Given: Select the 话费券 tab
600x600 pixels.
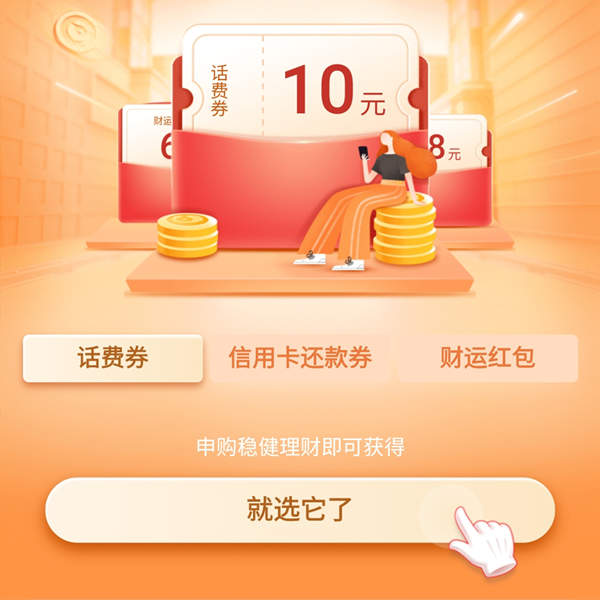Looking at the screenshot, I should click(113, 359).
